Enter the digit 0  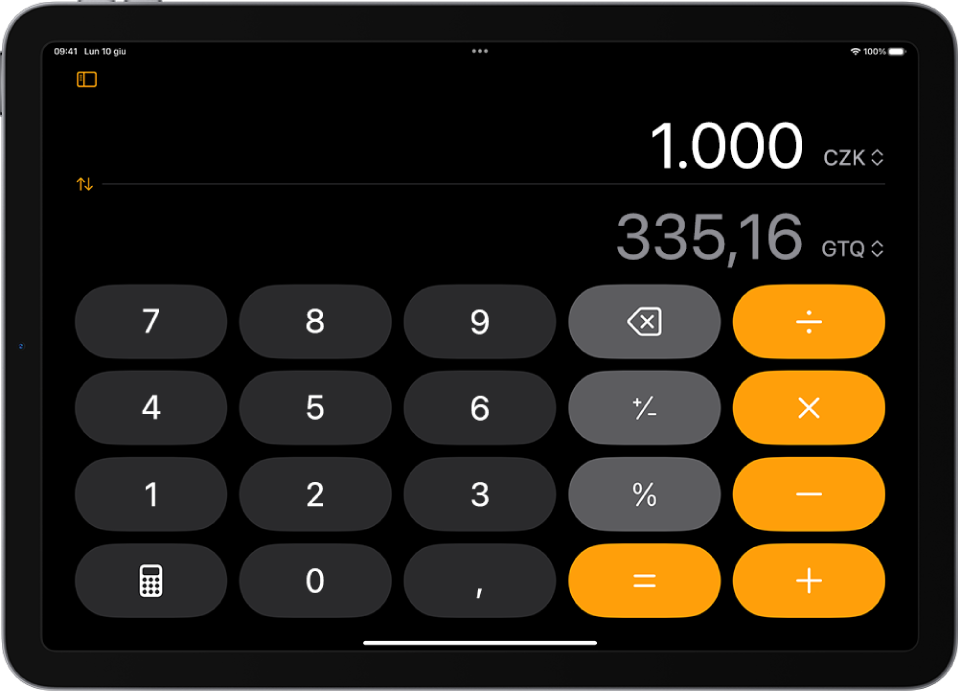pyautogui.click(x=315, y=581)
